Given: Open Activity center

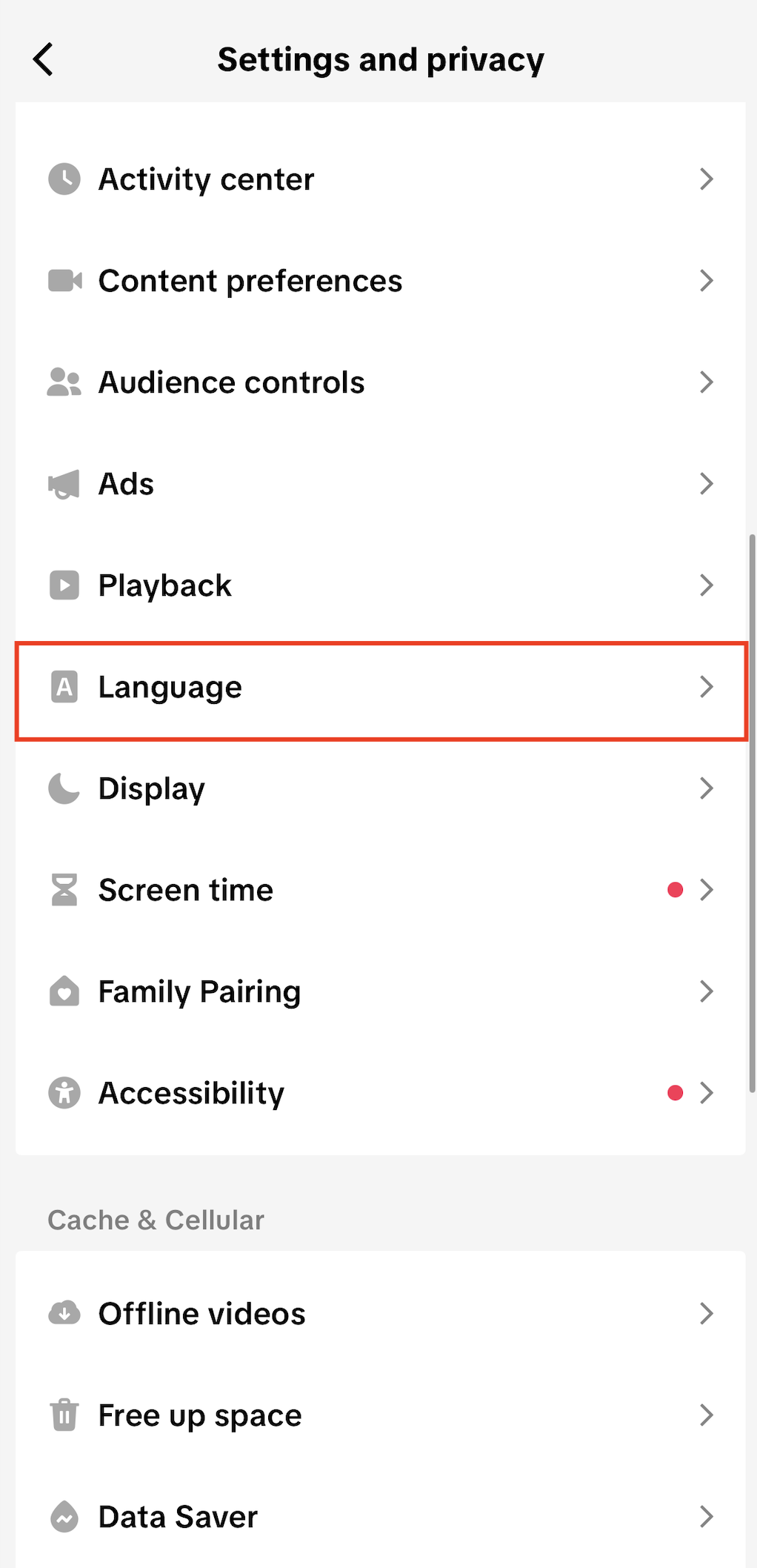Looking at the screenshot, I should tap(380, 179).
